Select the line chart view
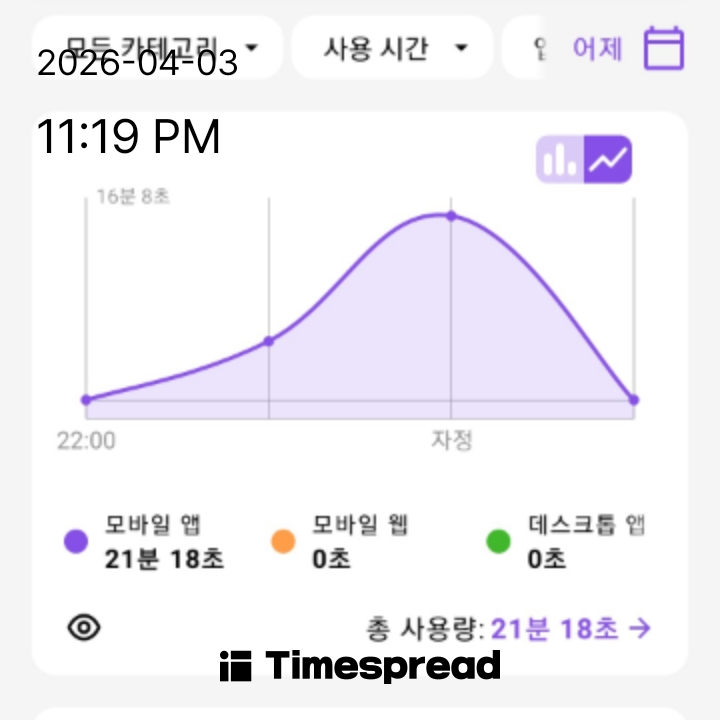720x720 pixels. [608, 159]
